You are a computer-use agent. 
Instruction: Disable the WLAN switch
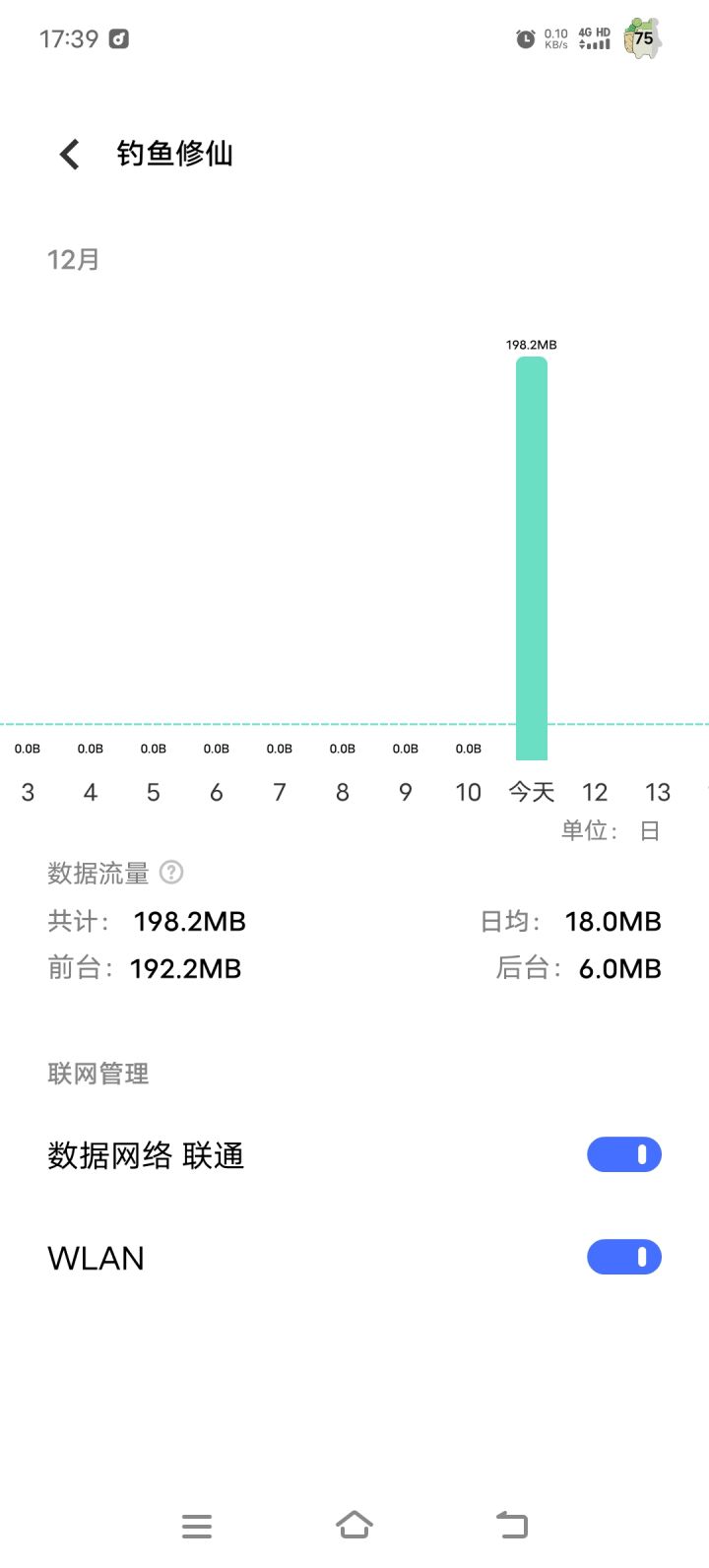pos(623,1258)
